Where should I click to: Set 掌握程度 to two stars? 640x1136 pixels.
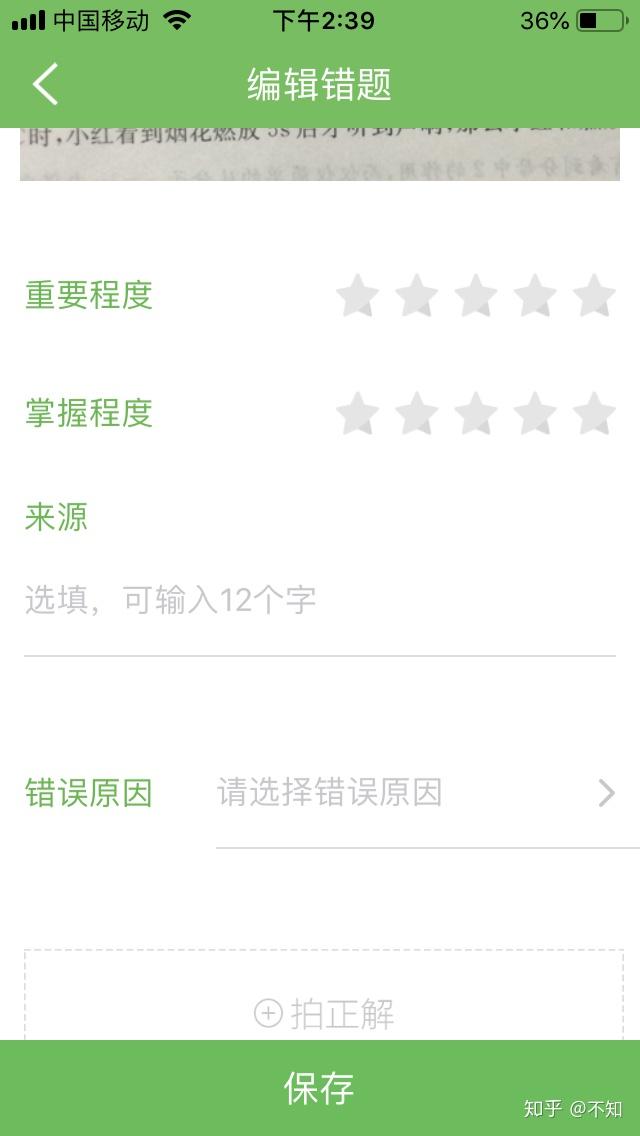click(x=416, y=413)
